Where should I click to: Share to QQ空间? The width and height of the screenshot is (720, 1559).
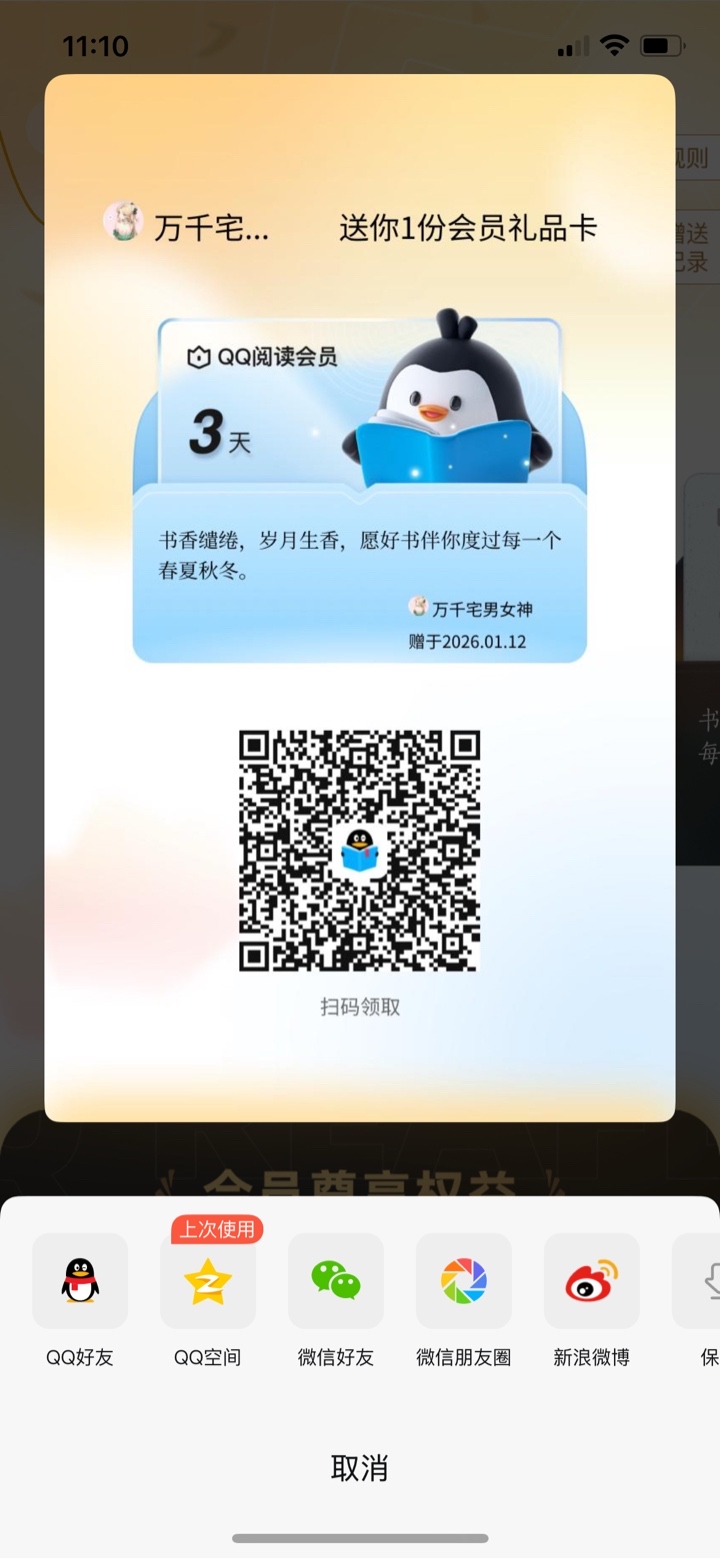[208, 1281]
